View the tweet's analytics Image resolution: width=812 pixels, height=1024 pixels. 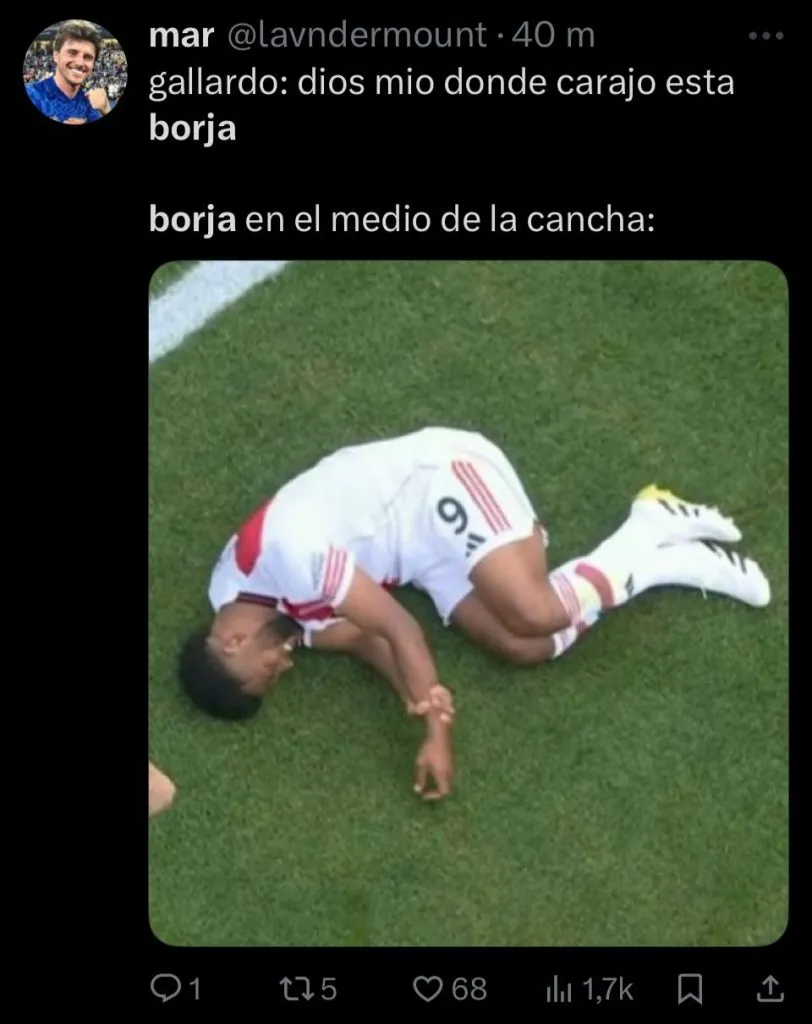558,989
